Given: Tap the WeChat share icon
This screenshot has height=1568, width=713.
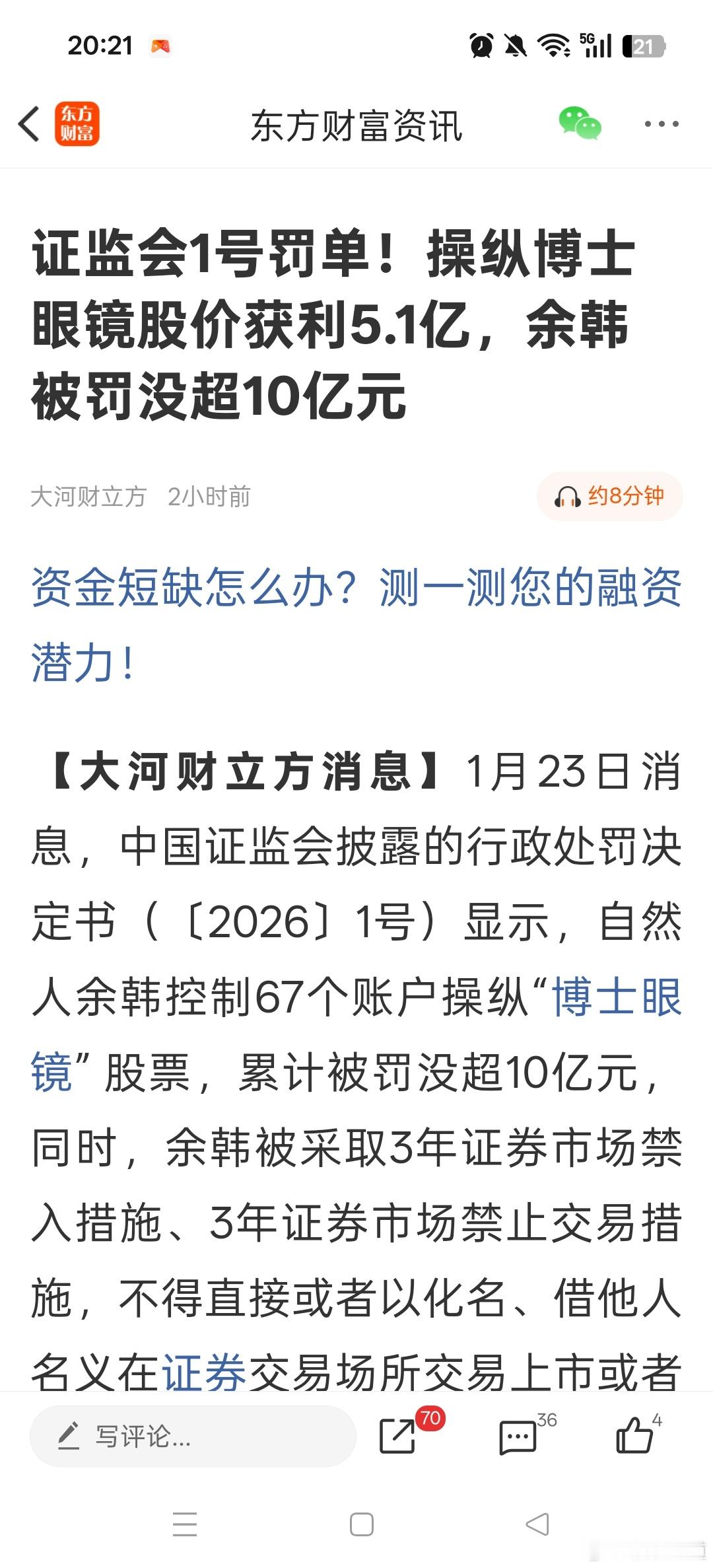Looking at the screenshot, I should tap(580, 124).
